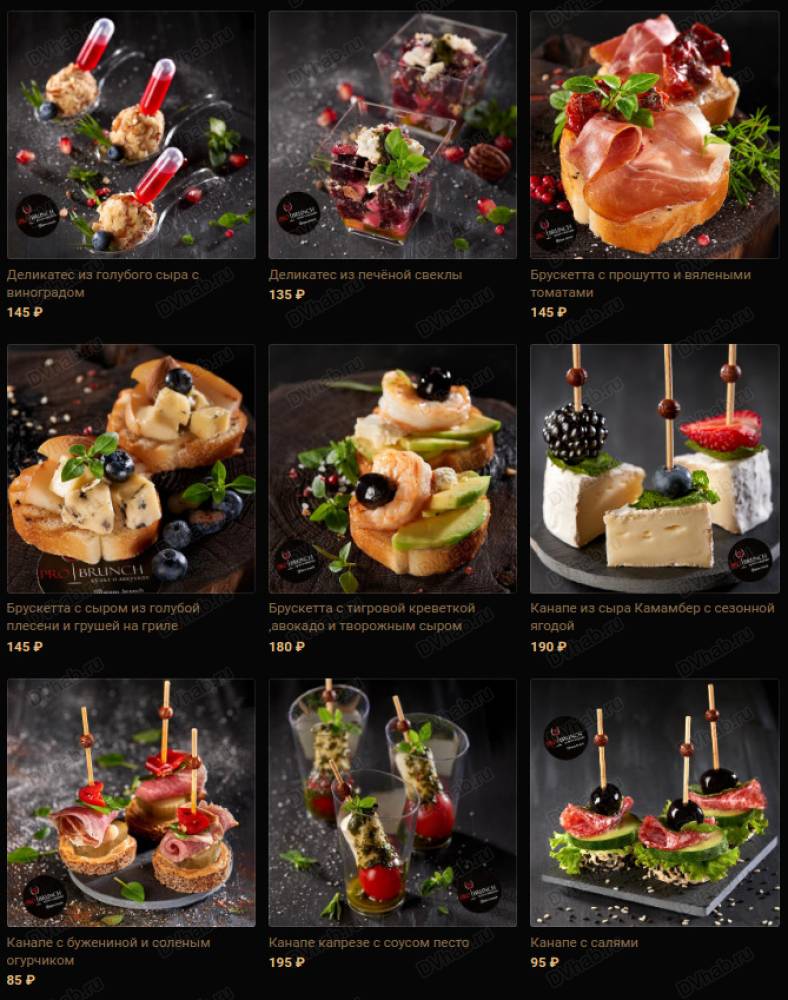Open bruschetta with blue cheese and grilled pear

[131, 469]
